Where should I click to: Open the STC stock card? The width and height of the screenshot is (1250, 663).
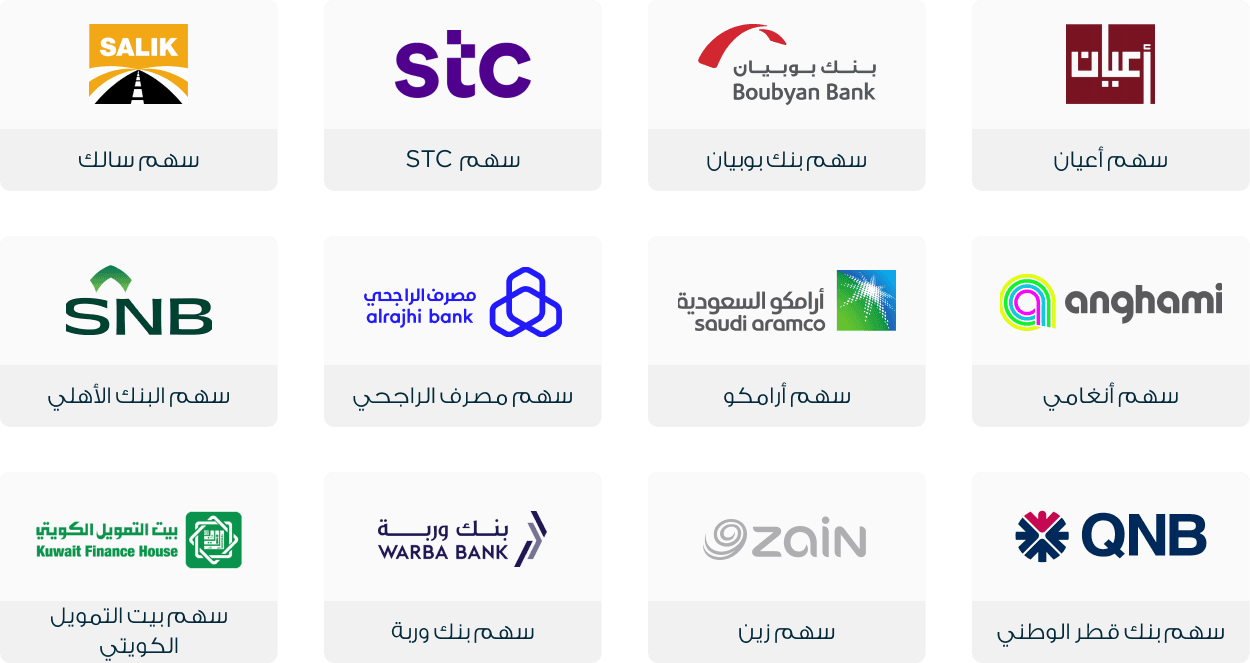click(463, 95)
